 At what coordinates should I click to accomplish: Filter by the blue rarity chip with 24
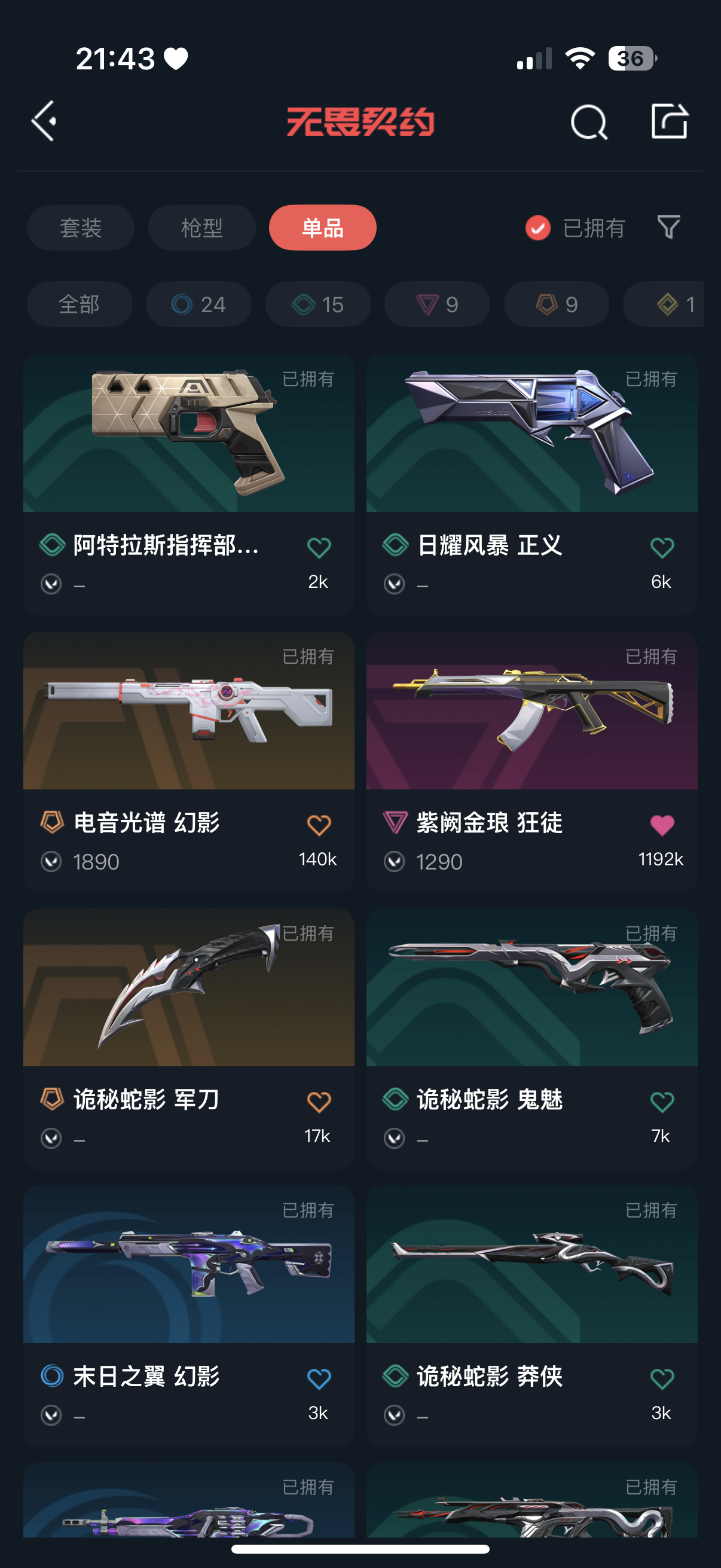coord(198,304)
